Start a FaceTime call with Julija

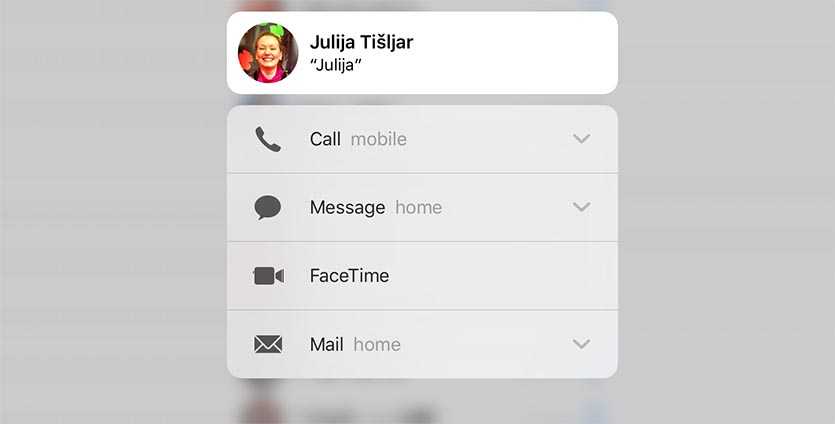coord(349,276)
